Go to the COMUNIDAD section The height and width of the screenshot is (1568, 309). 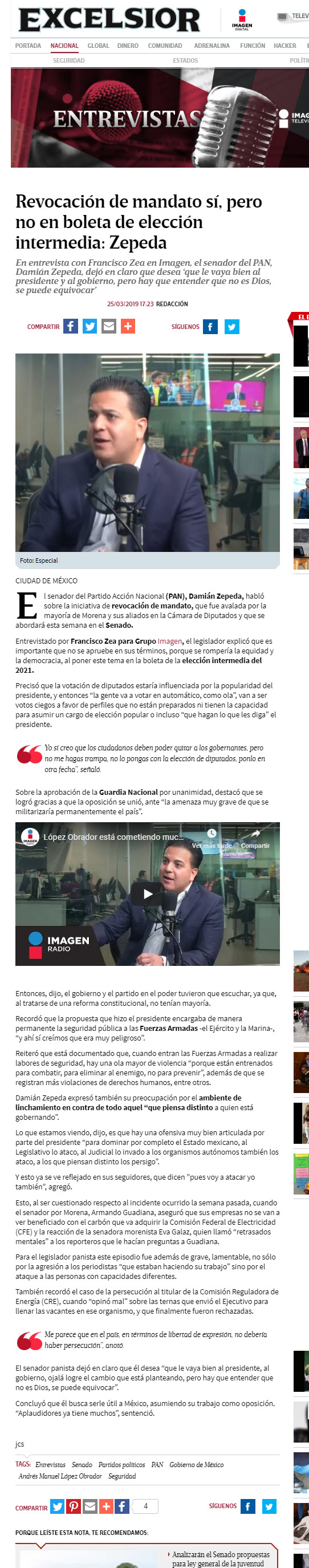[x=165, y=46]
